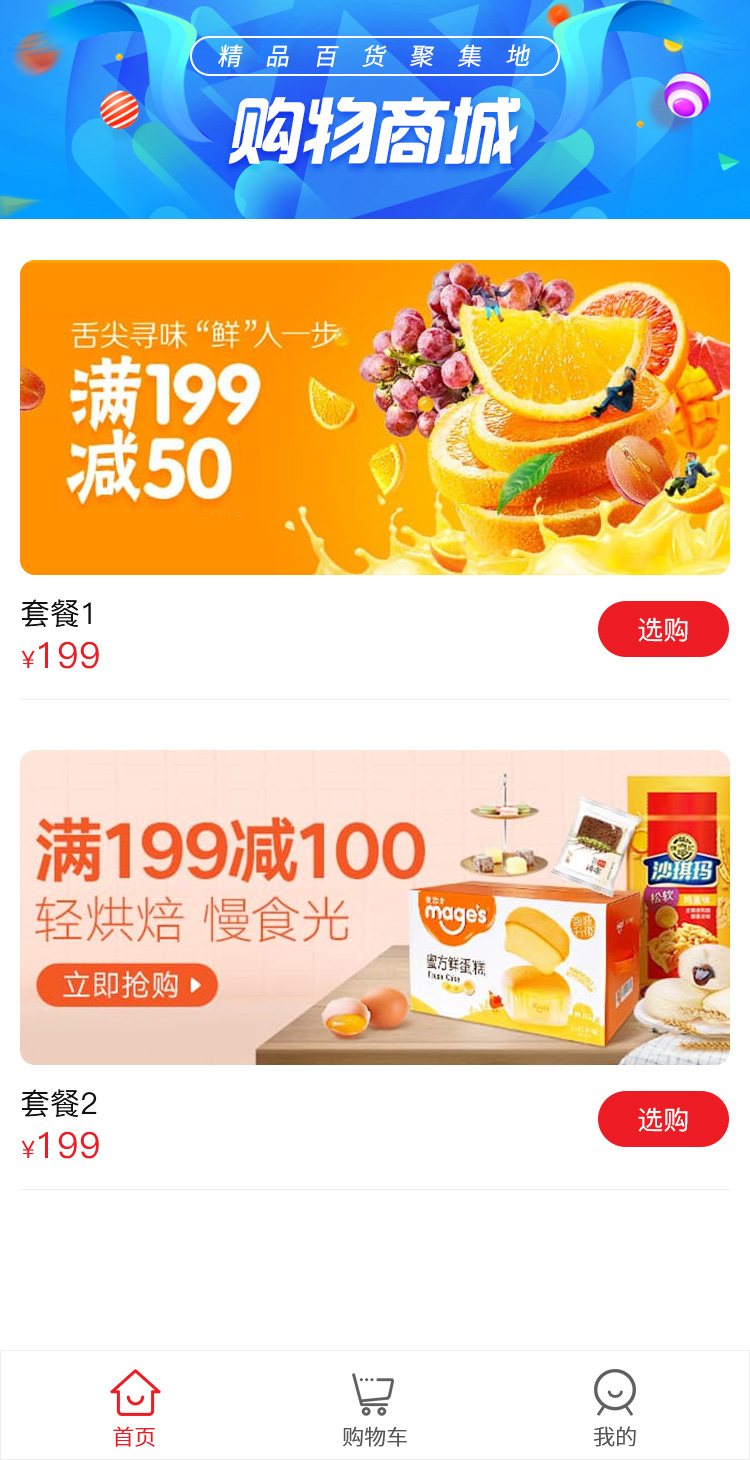Open the 满199减100 bakery banner card
The height and width of the screenshot is (1460, 750).
point(375,907)
